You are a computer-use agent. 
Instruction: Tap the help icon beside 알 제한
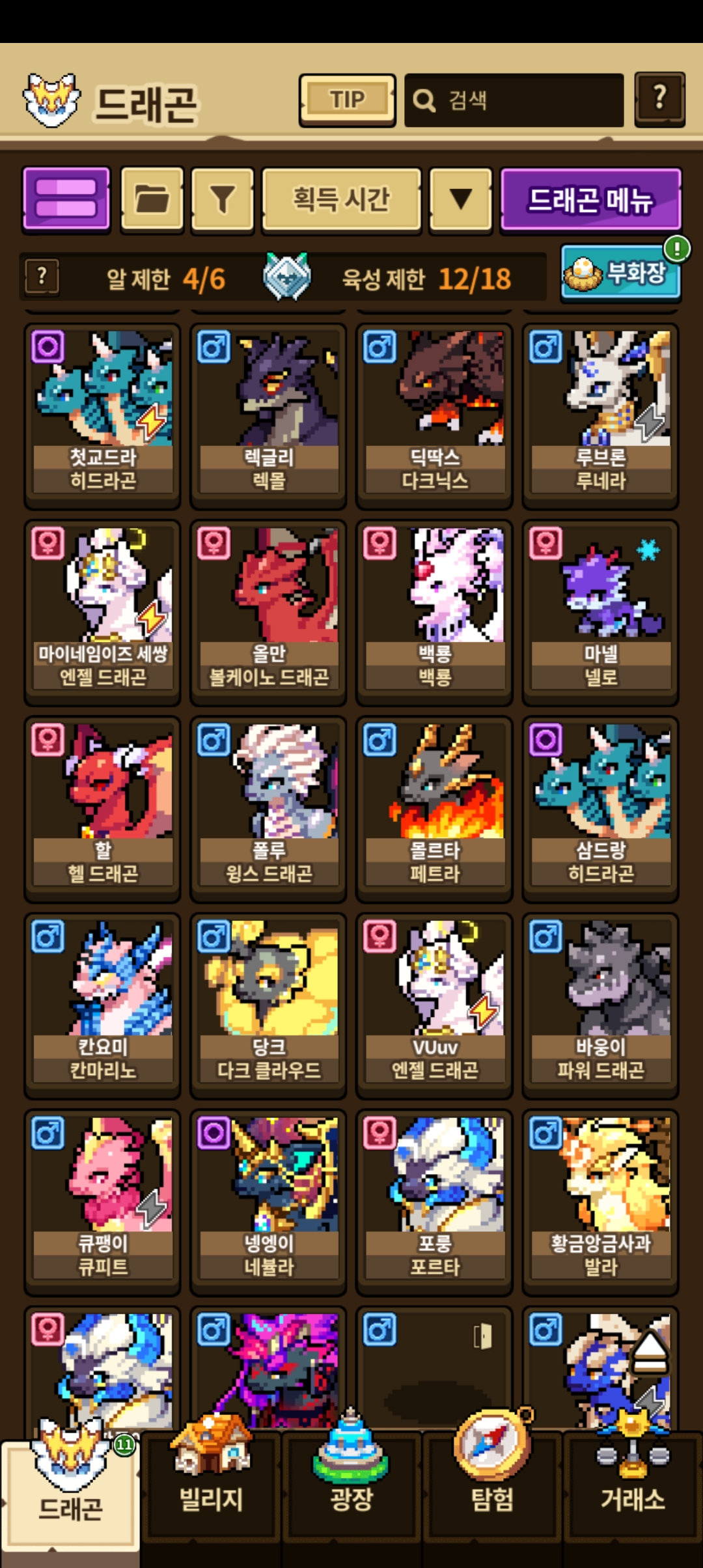[x=42, y=277]
